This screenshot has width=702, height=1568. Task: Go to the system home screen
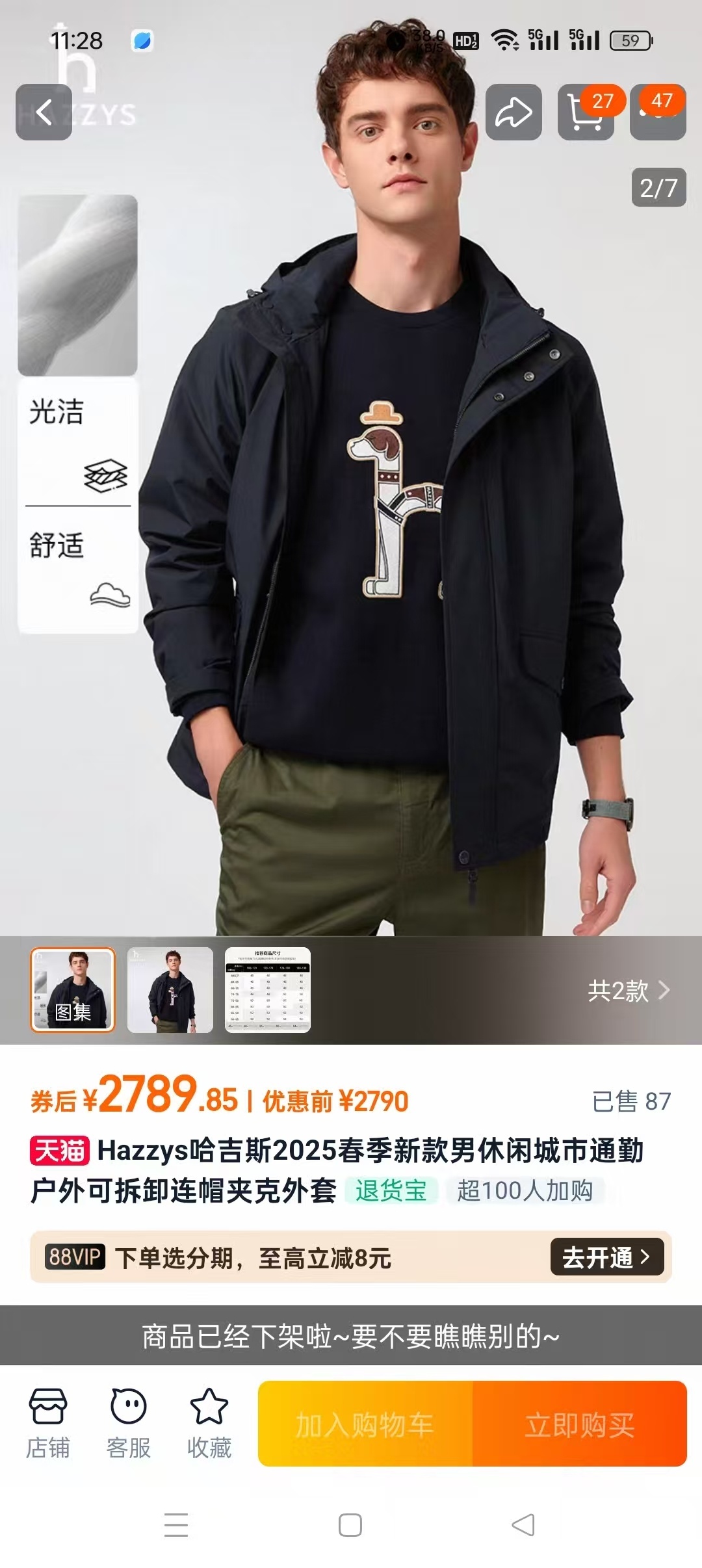350,1524
